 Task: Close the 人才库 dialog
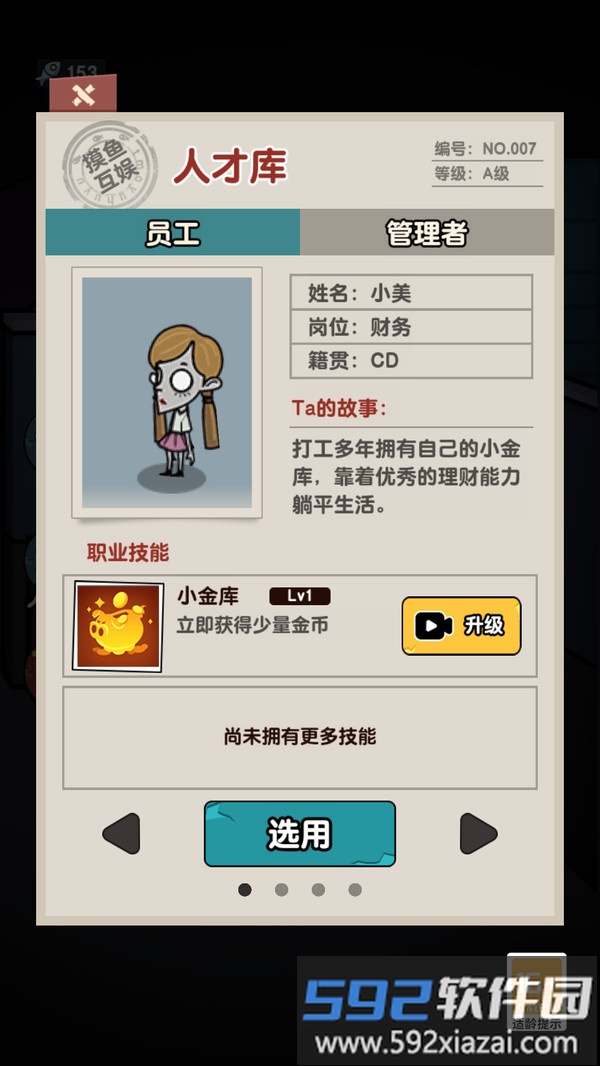pos(83,95)
